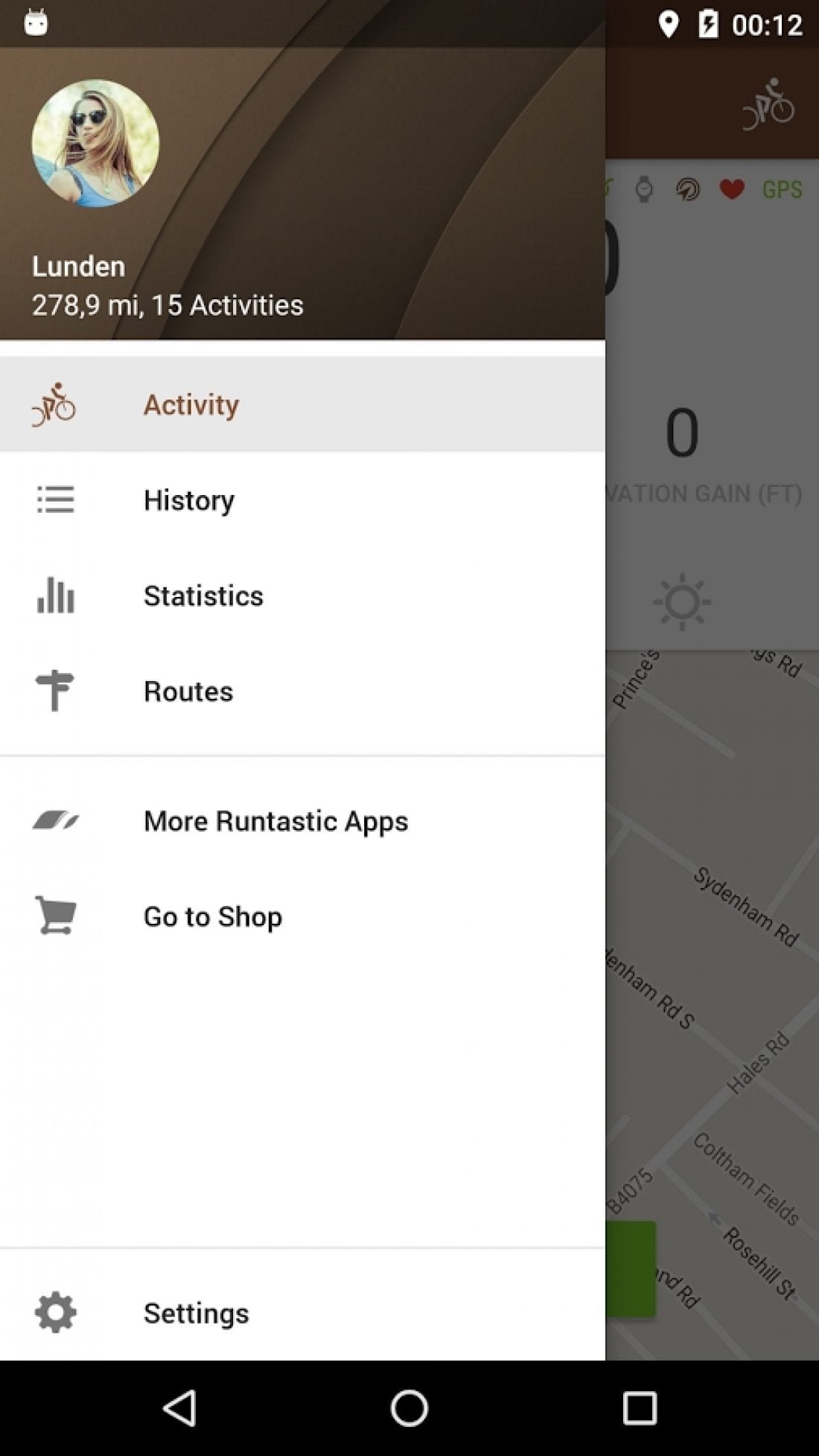The width and height of the screenshot is (819, 1456).
Task: Go to Shop
Action: click(302, 916)
